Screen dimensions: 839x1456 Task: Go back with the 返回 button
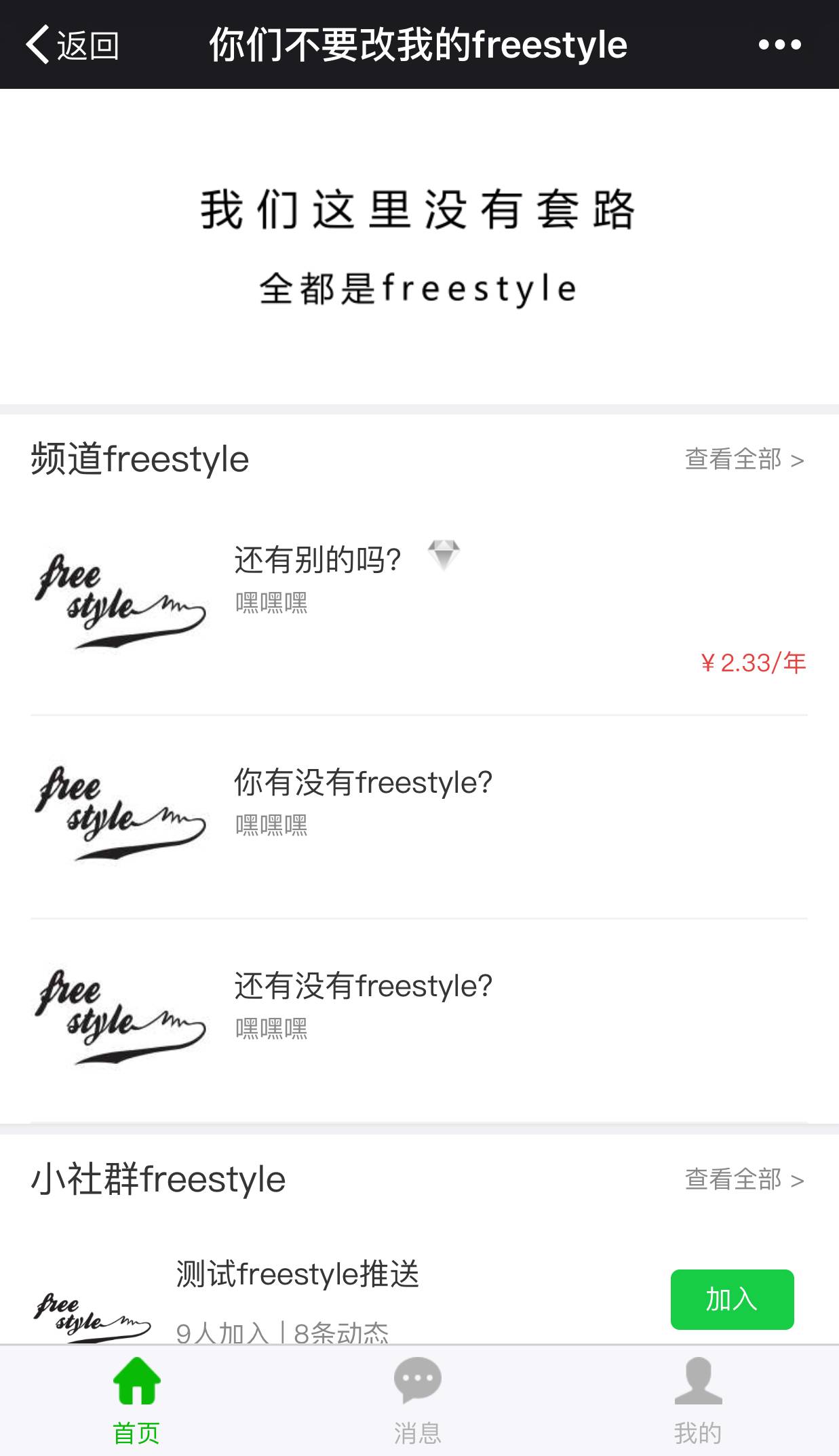tap(72, 45)
